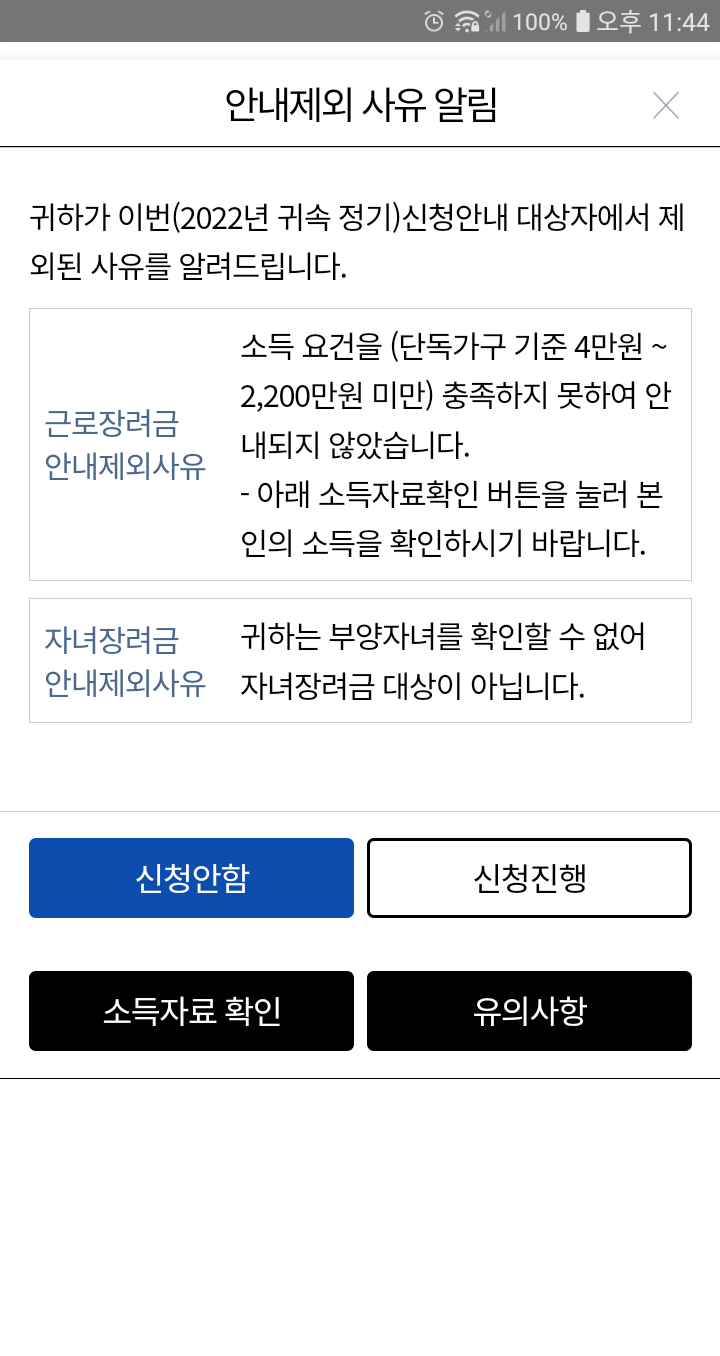This screenshot has height=1356, width=720.
Task: Proceed with 신청진행 button
Action: tap(529, 878)
